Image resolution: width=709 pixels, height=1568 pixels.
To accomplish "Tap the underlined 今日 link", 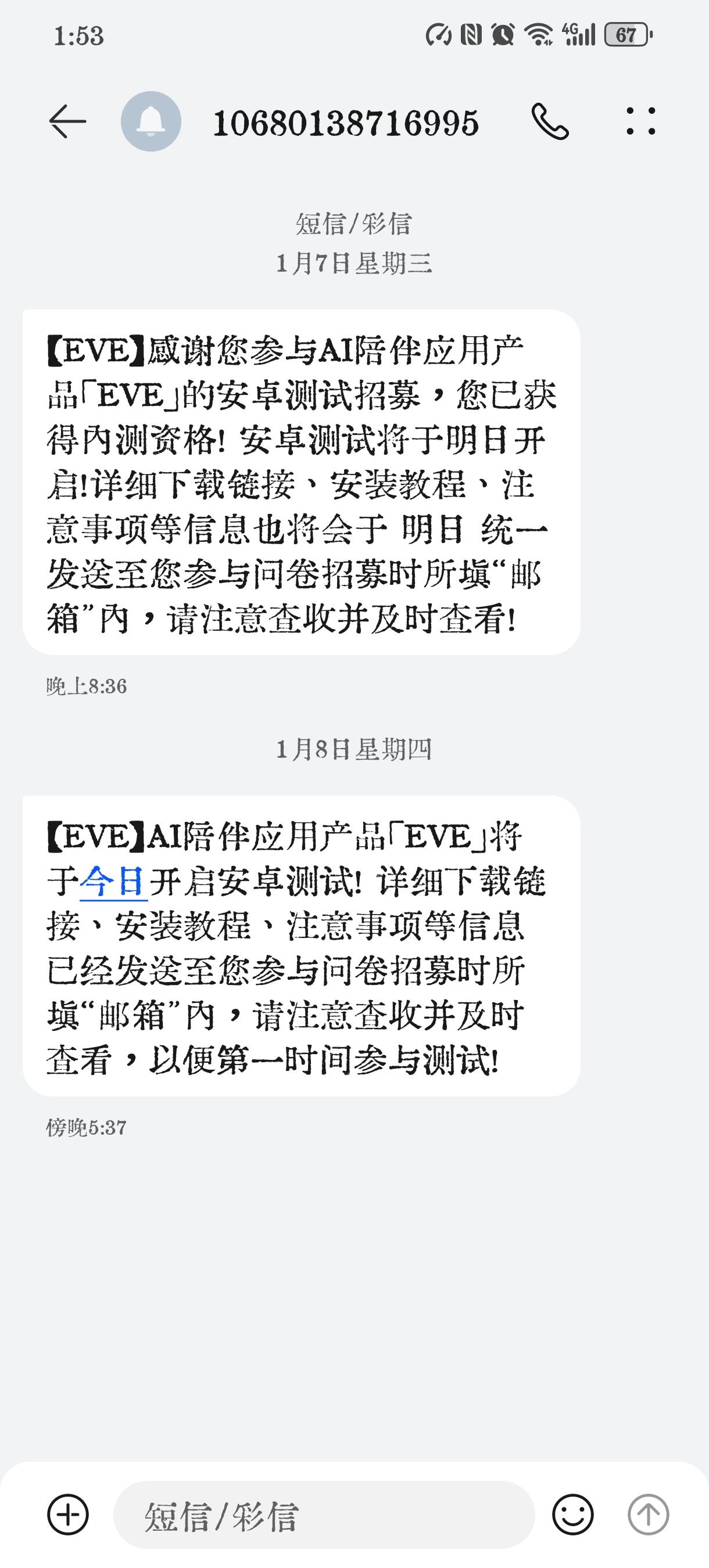I will [x=113, y=882].
